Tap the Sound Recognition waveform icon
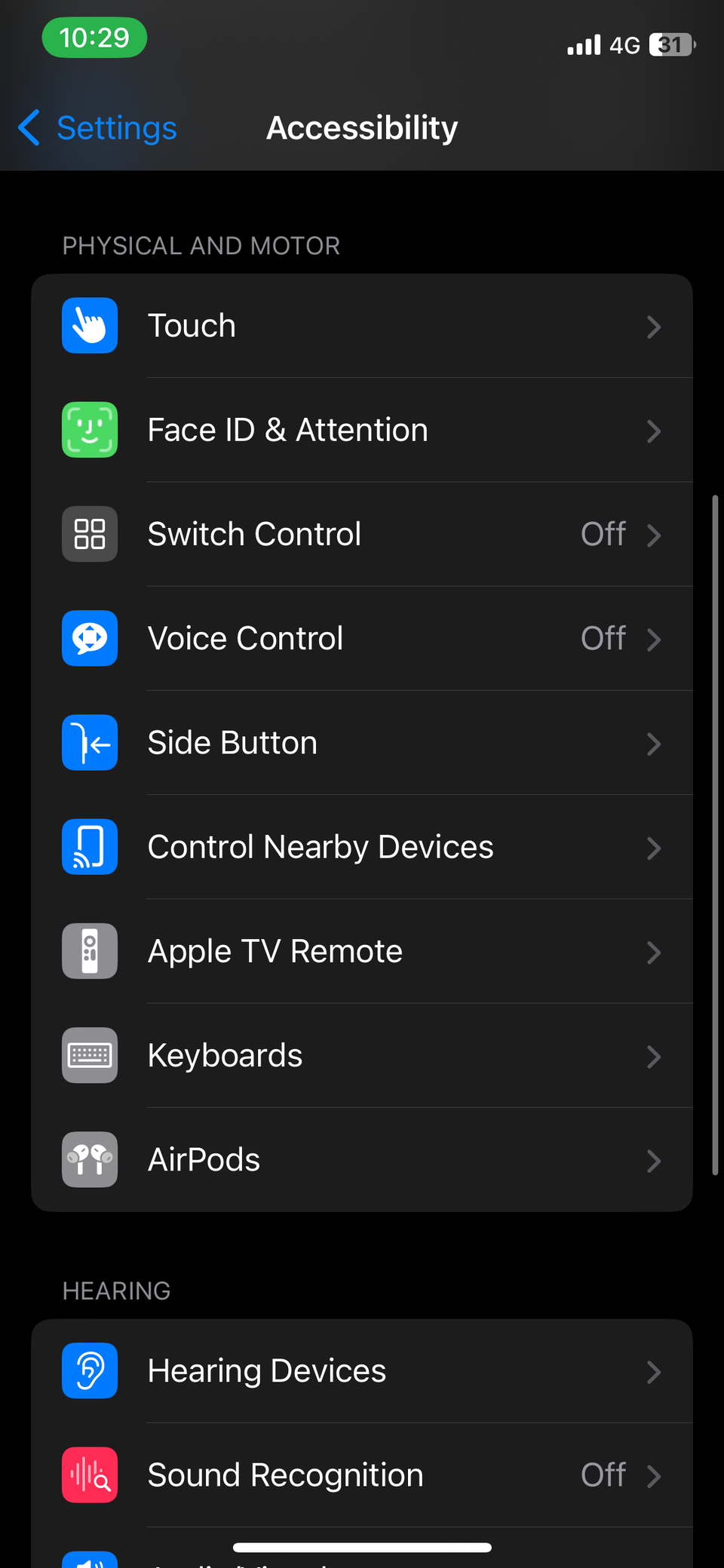Screen dimensions: 724x1568 (90, 1474)
